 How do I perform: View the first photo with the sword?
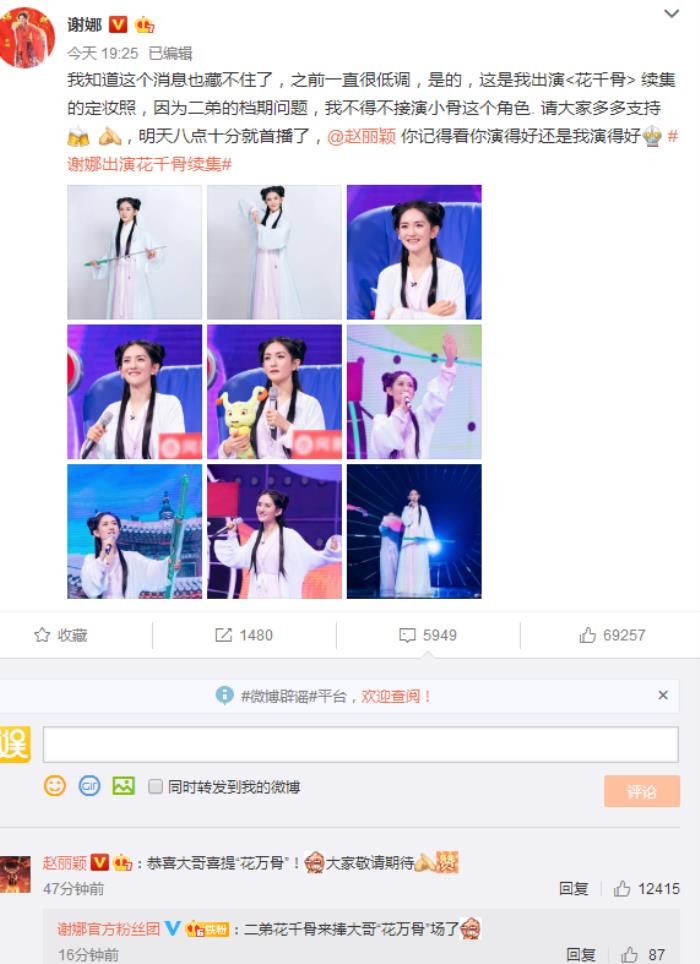(134, 252)
